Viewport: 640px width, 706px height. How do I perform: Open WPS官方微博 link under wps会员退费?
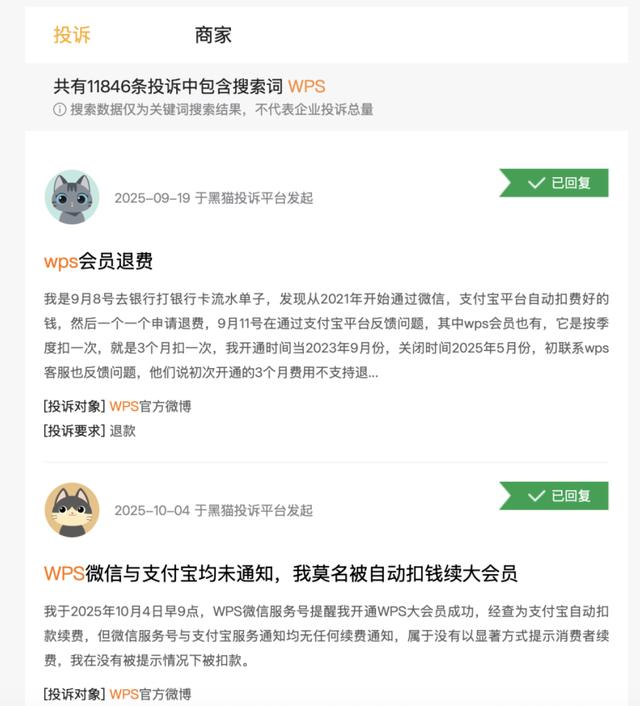(x=150, y=406)
